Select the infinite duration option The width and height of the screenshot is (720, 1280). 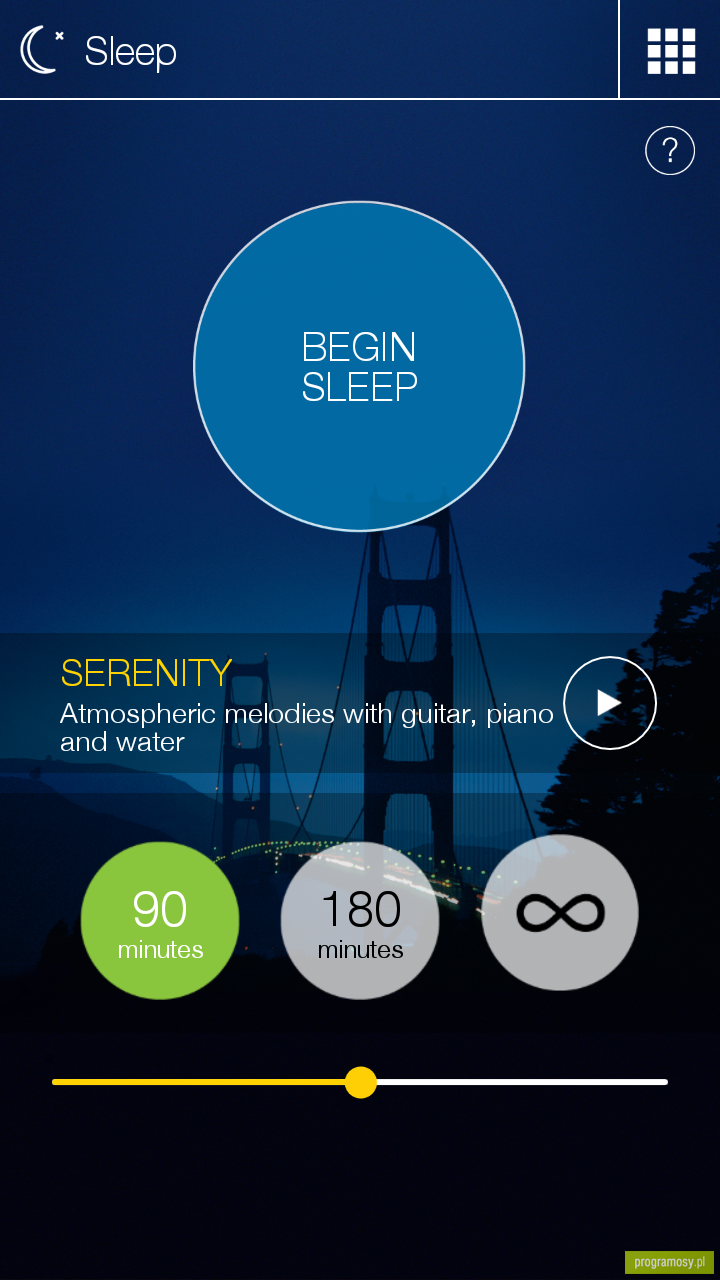click(560, 912)
